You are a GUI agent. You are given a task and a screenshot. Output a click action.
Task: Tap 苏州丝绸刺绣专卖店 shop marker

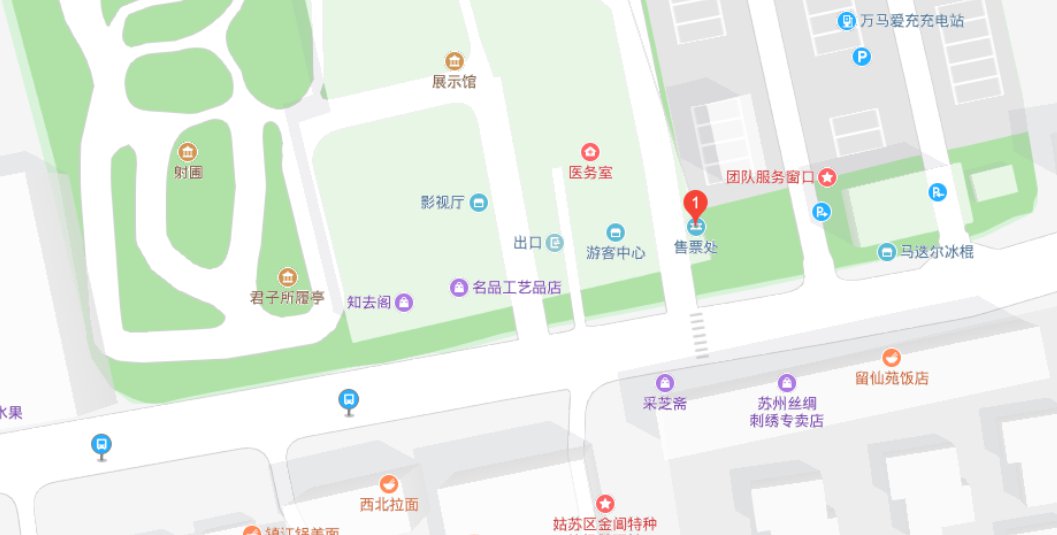(x=787, y=383)
